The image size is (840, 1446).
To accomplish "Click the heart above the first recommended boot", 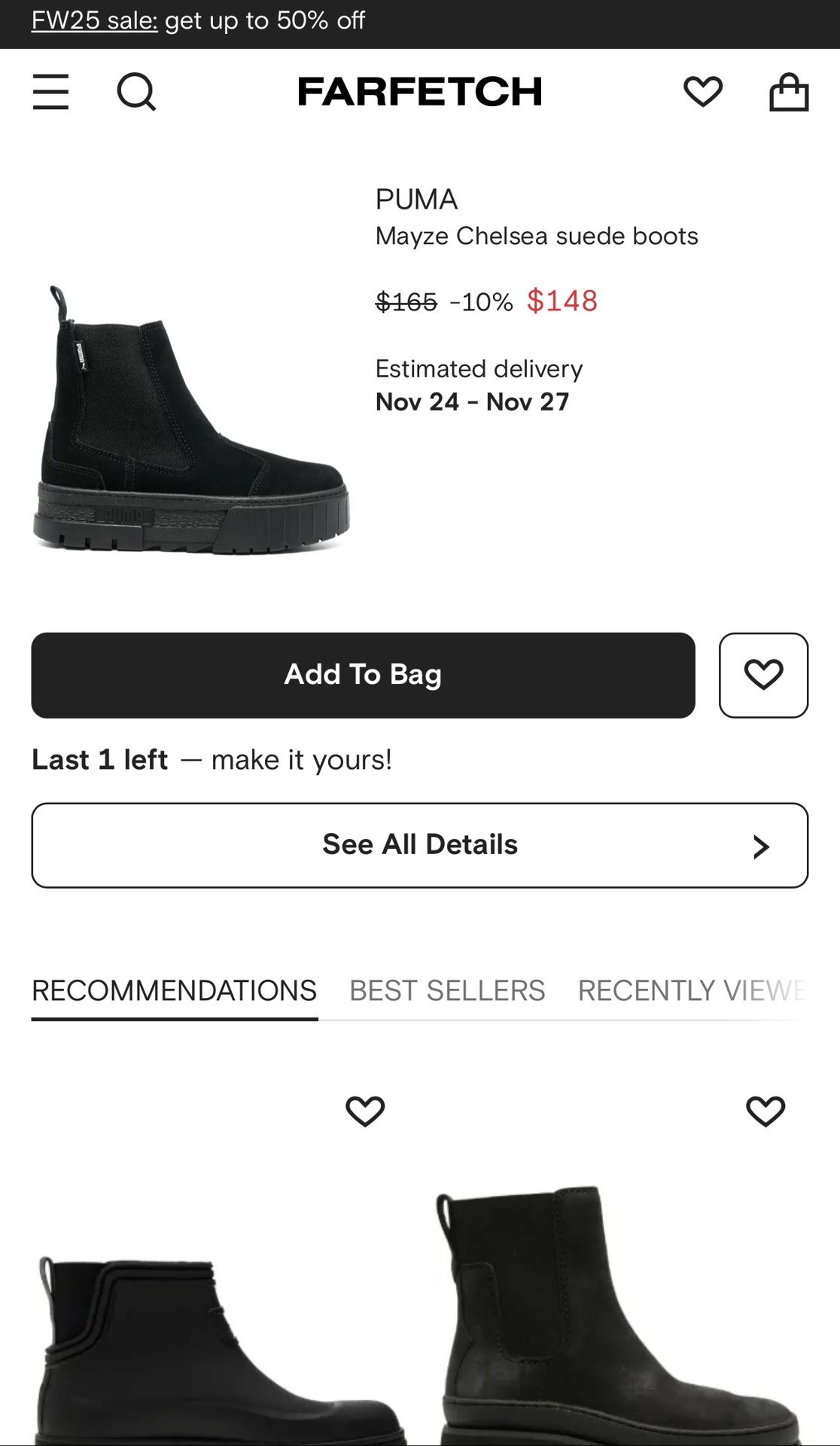I will [x=367, y=1109].
